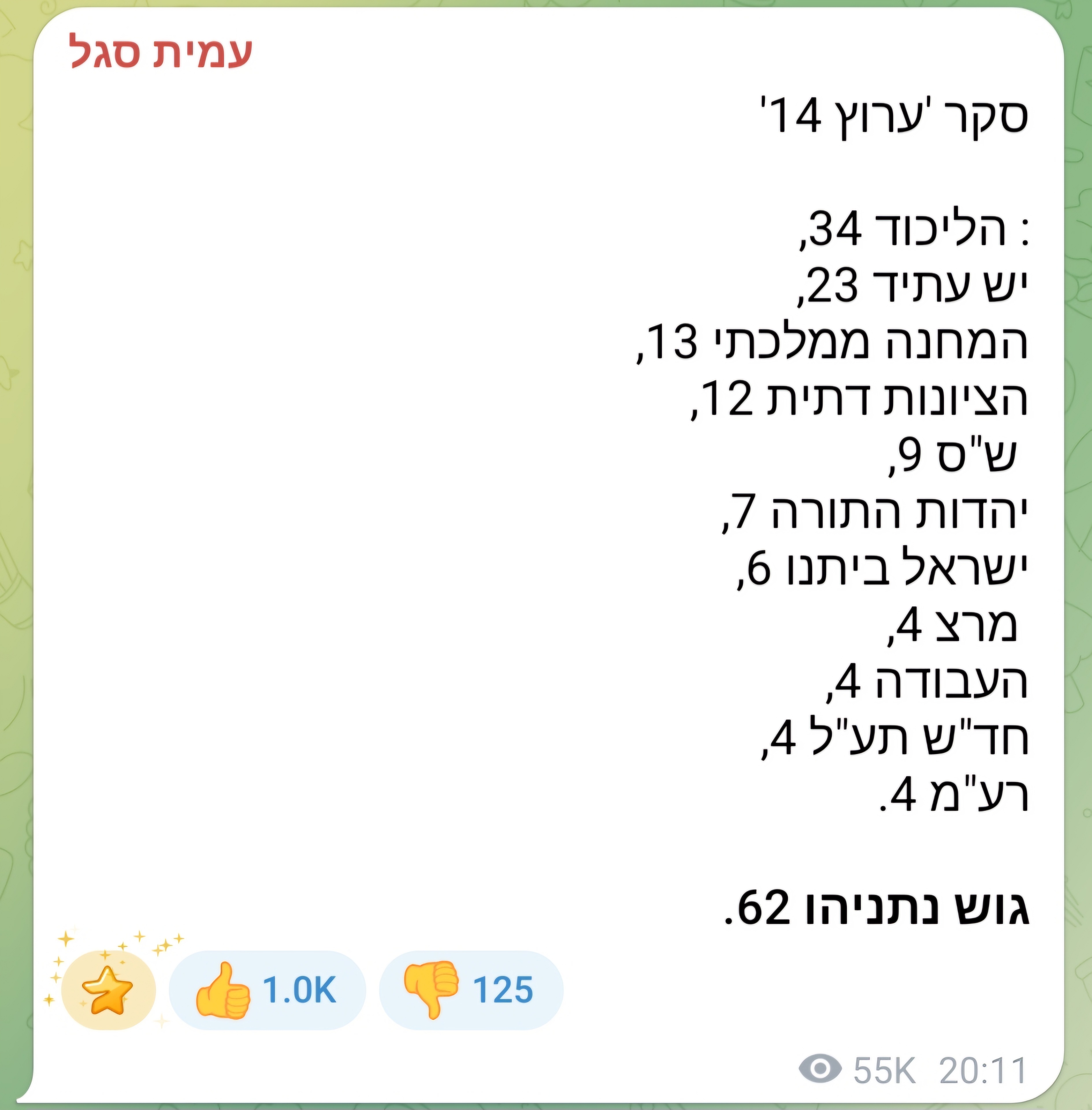Viewport: 1092px width, 1110px height.
Task: Add a thumbs-down reaction showing 125
Action: click(x=471, y=990)
